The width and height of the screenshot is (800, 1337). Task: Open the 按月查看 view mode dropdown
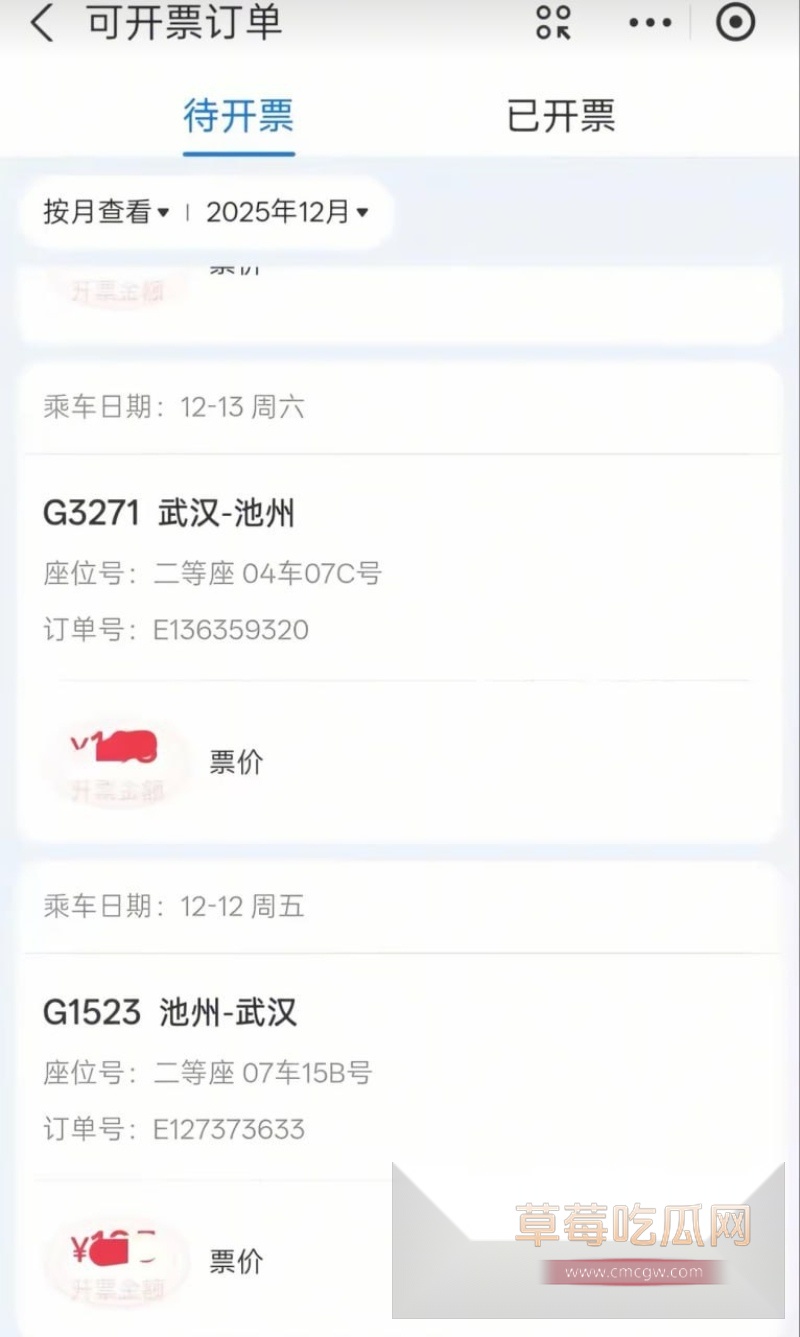[x=102, y=212]
